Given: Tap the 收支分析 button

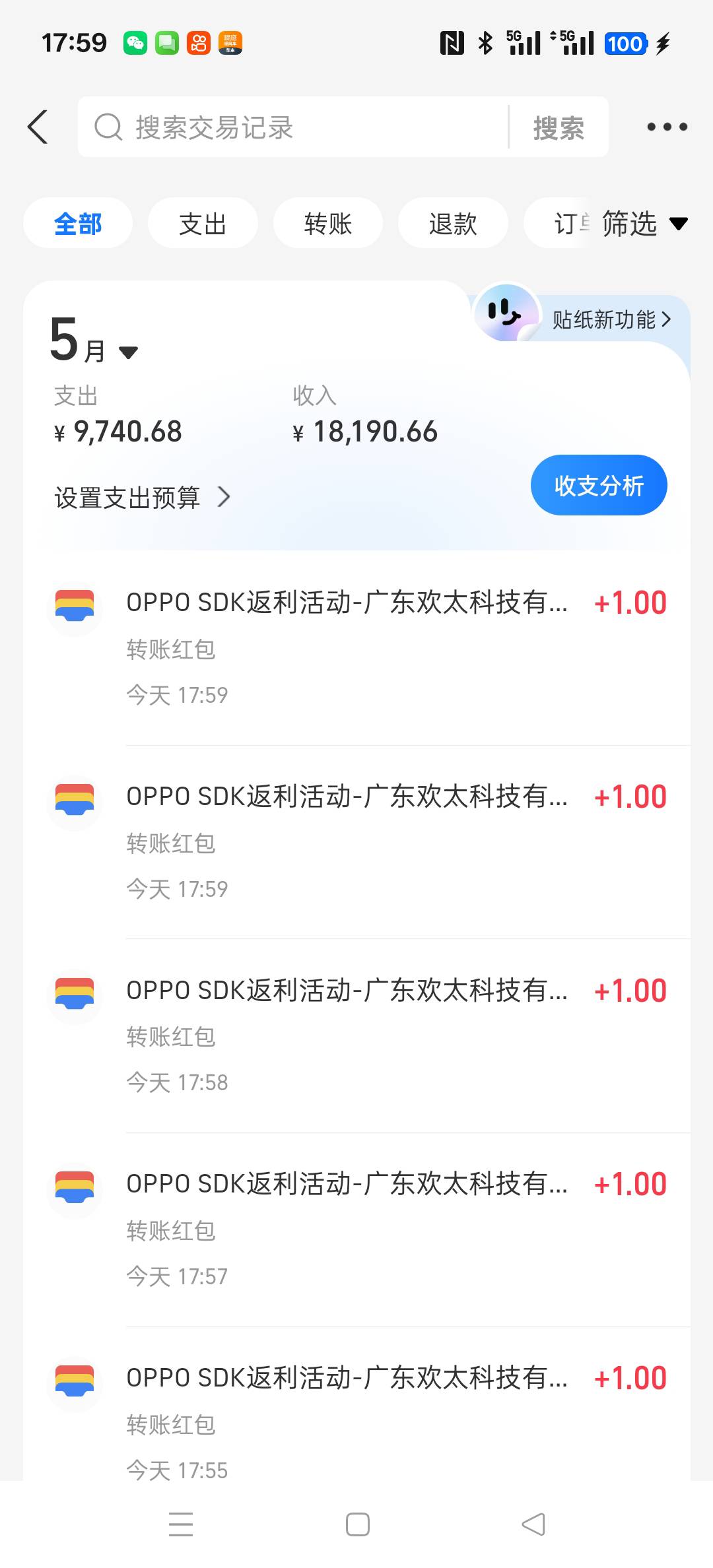Looking at the screenshot, I should [599, 486].
